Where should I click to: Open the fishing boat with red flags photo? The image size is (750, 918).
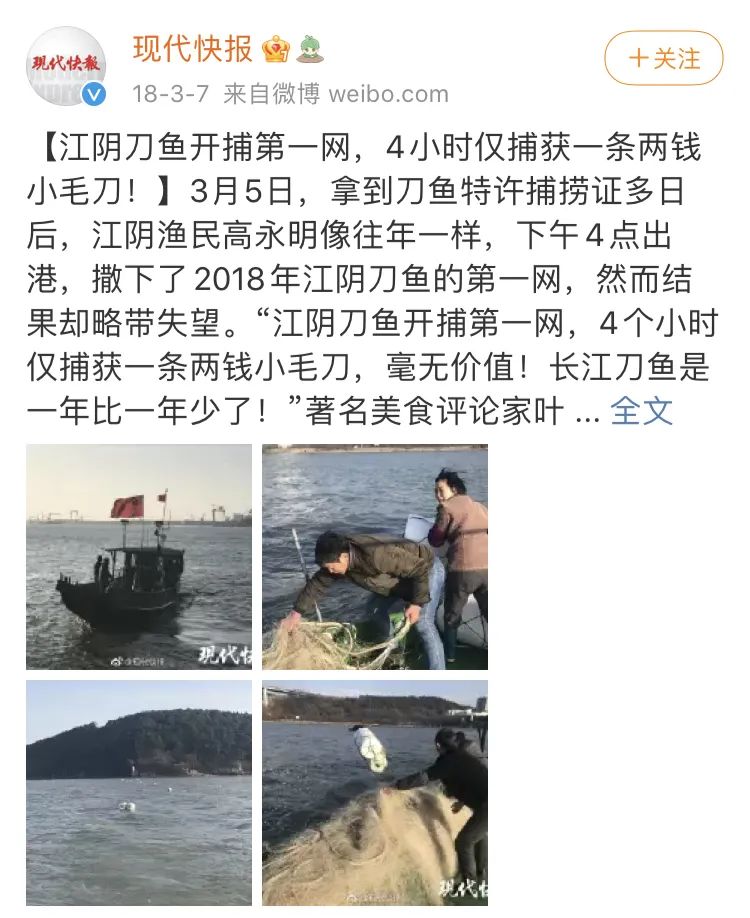[139, 557]
